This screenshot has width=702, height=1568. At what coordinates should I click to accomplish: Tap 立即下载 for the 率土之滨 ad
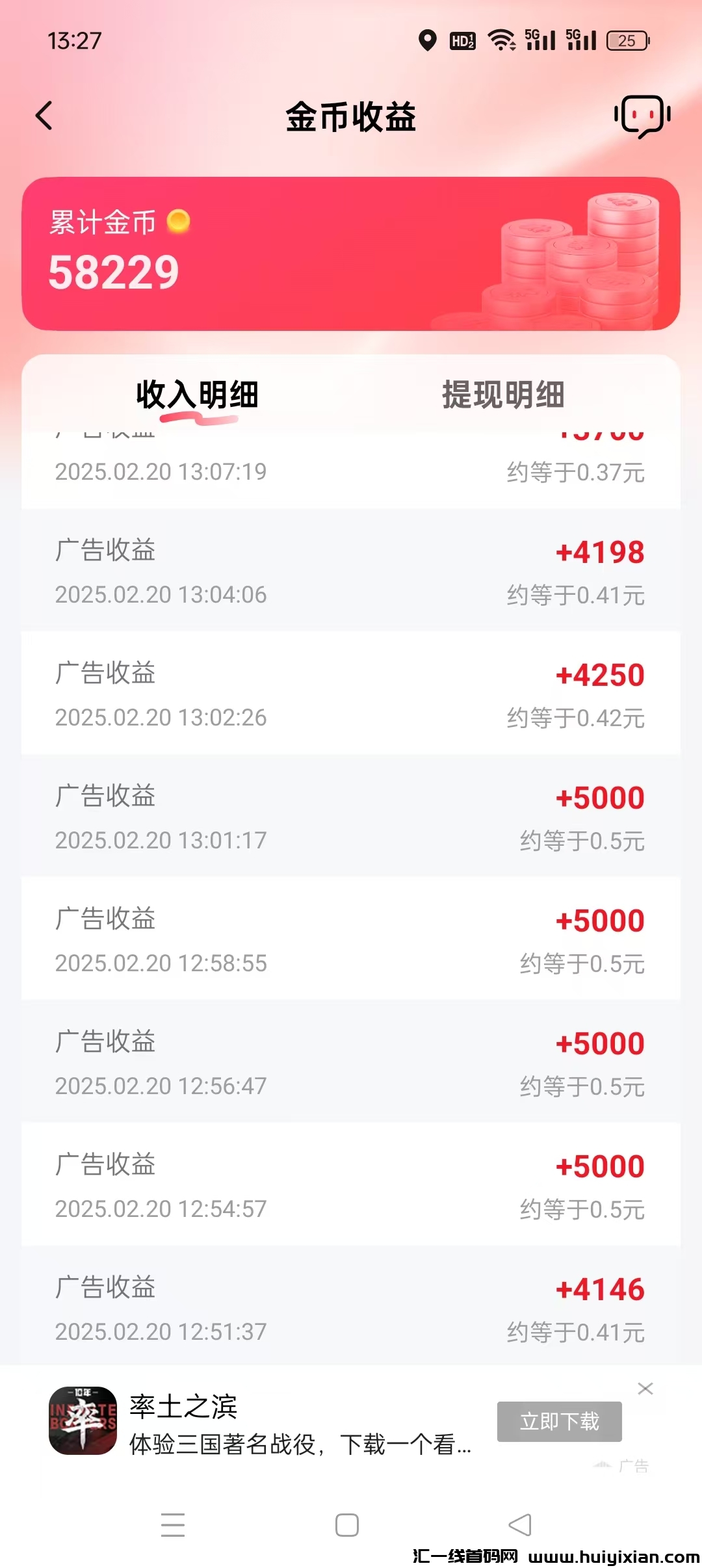click(559, 1421)
